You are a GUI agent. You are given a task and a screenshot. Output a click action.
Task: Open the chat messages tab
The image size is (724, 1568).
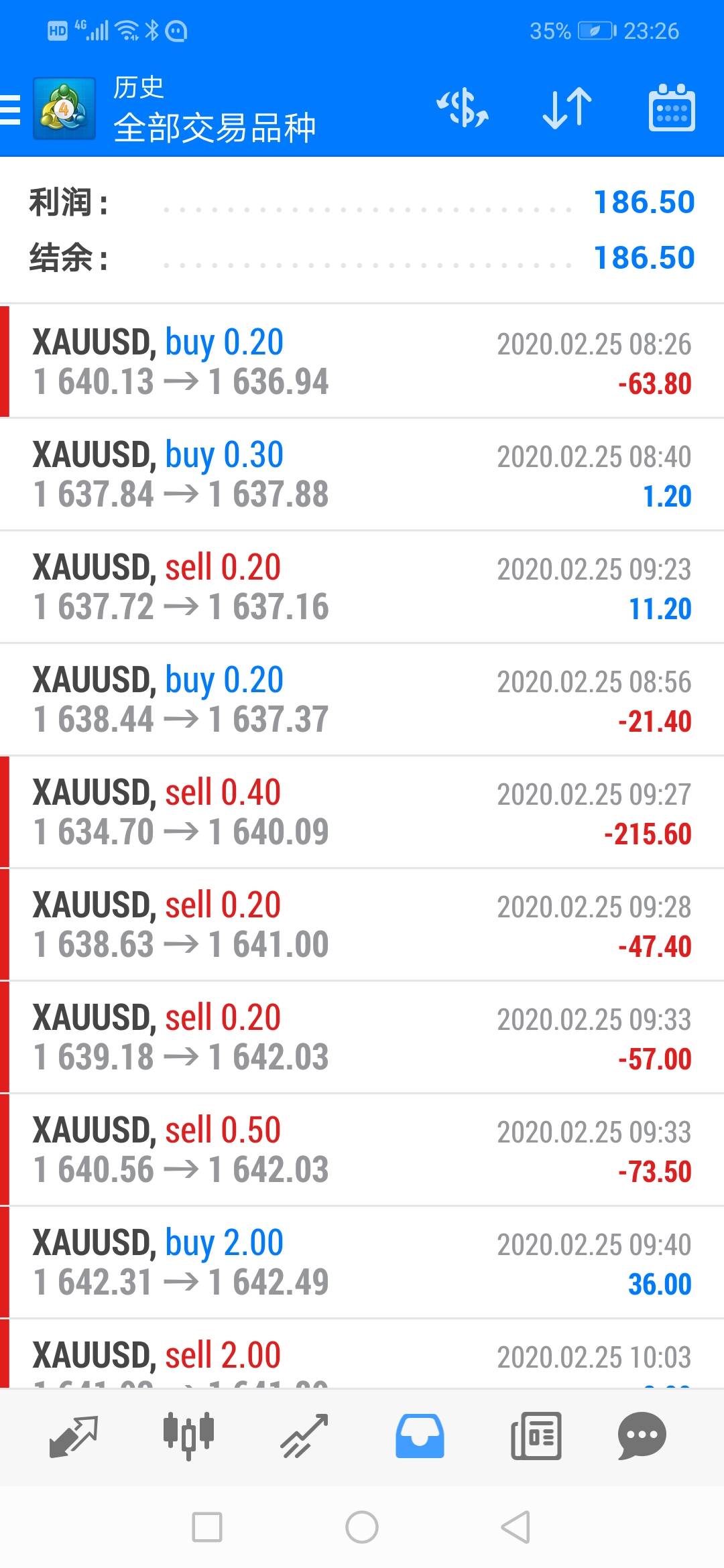click(x=642, y=1436)
